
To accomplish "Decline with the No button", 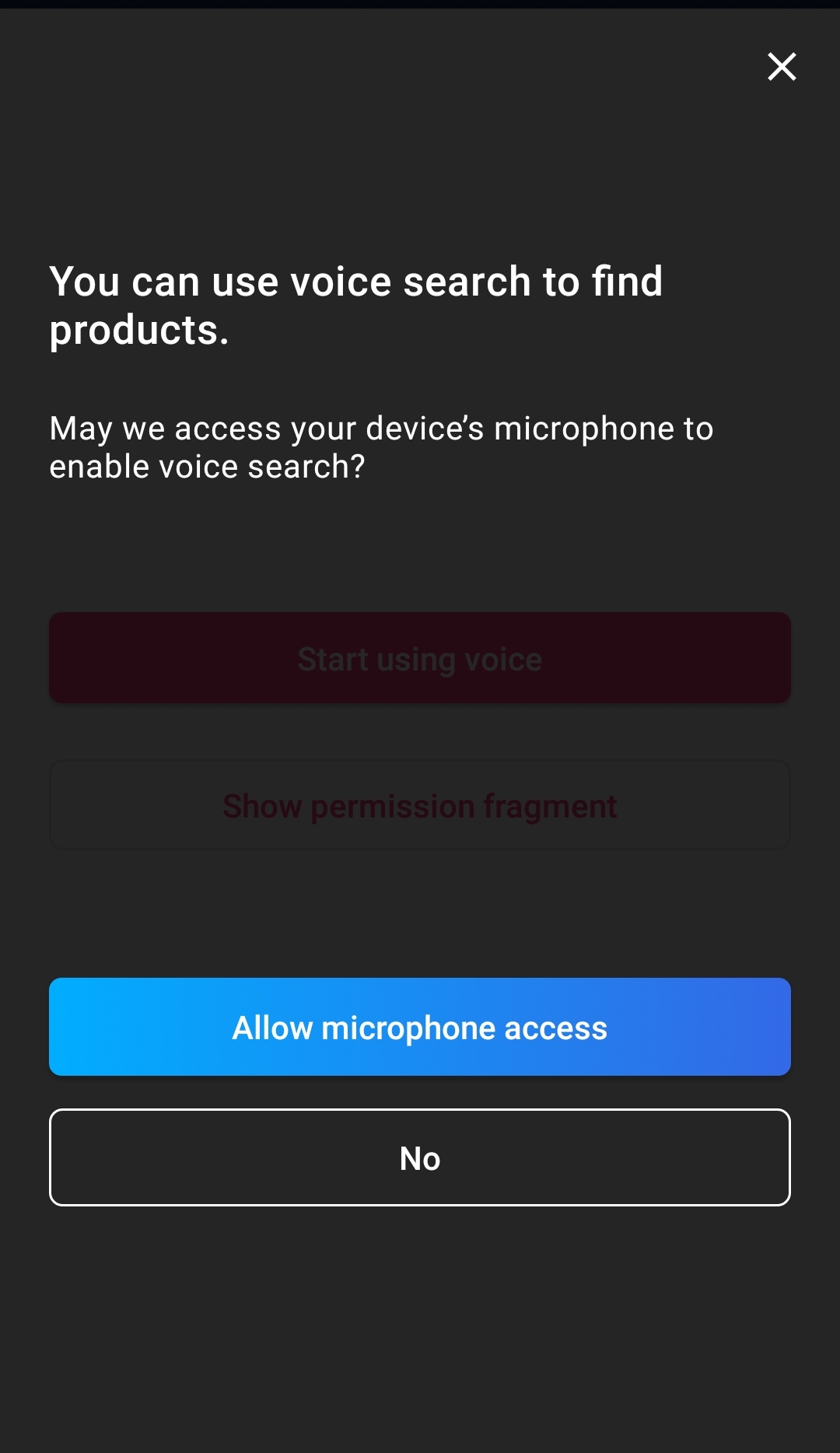I will point(420,1157).
